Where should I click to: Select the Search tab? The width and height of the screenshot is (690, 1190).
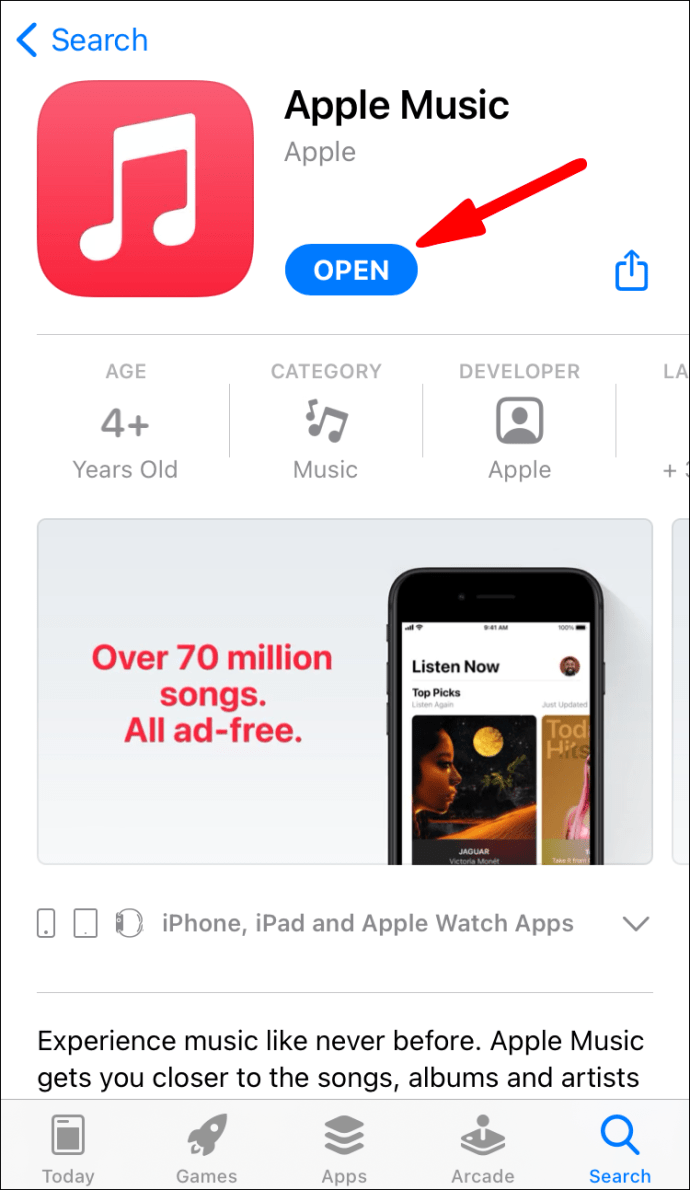click(619, 1147)
